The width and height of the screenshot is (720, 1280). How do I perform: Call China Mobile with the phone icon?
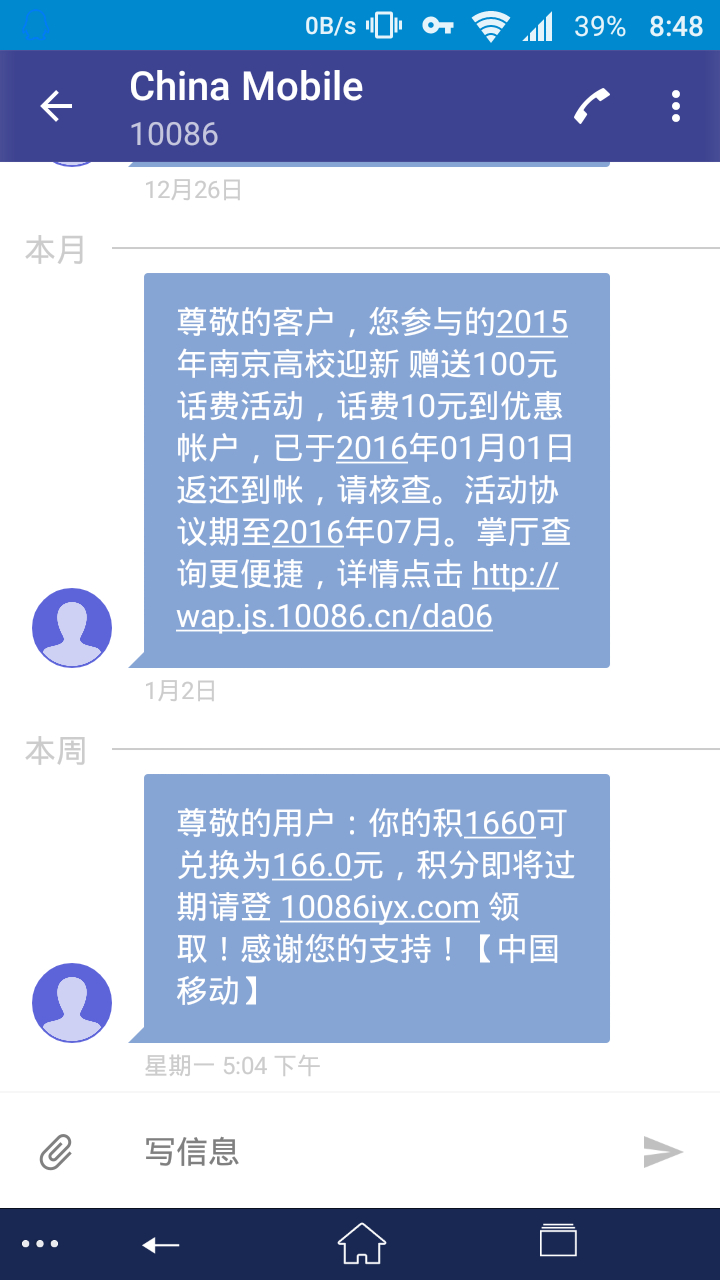[x=592, y=106]
